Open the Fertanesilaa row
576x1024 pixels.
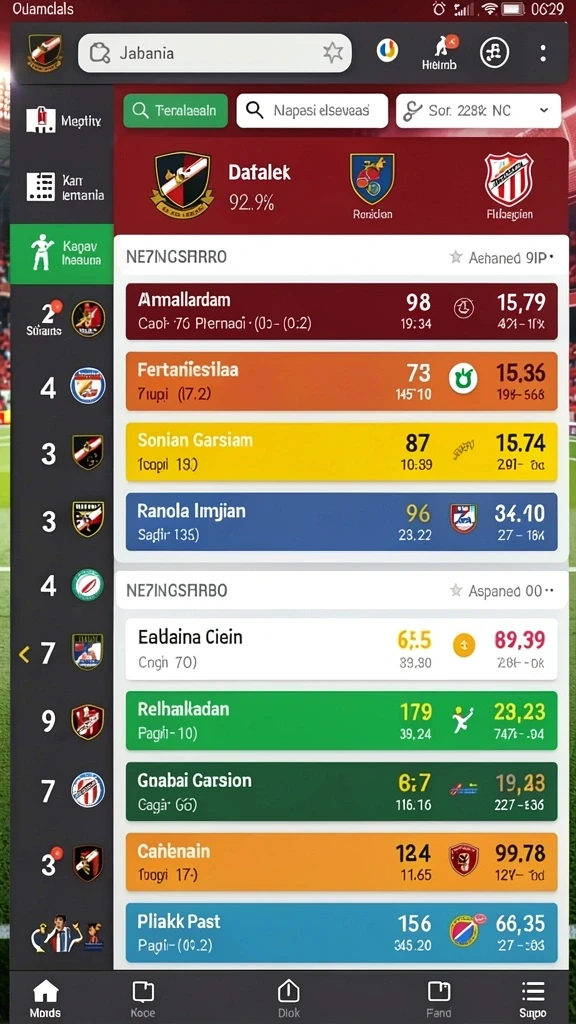(342, 381)
